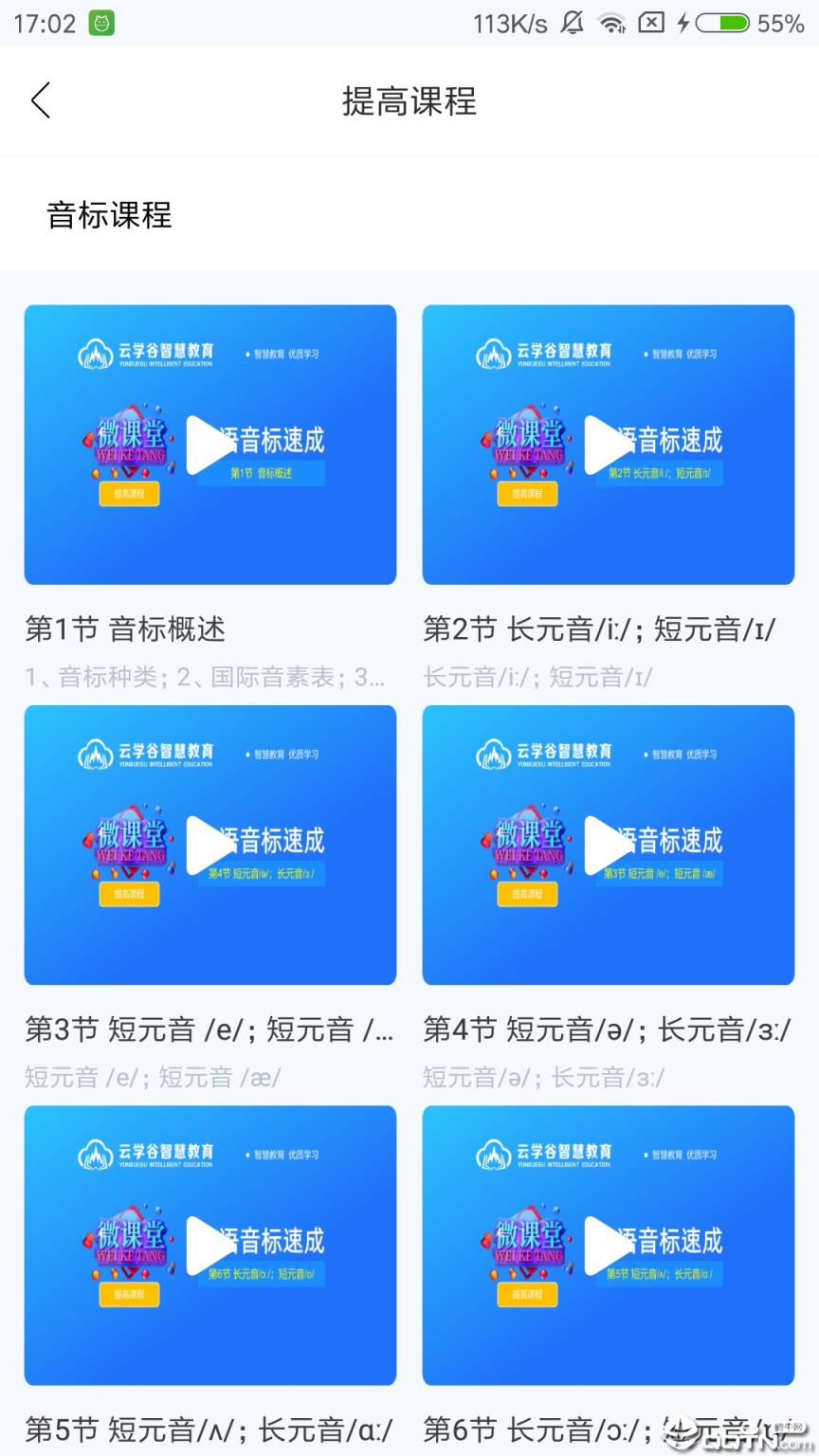Open the 第1节 音标概述 lesson title
The height and width of the screenshot is (1456, 819).
click(124, 628)
